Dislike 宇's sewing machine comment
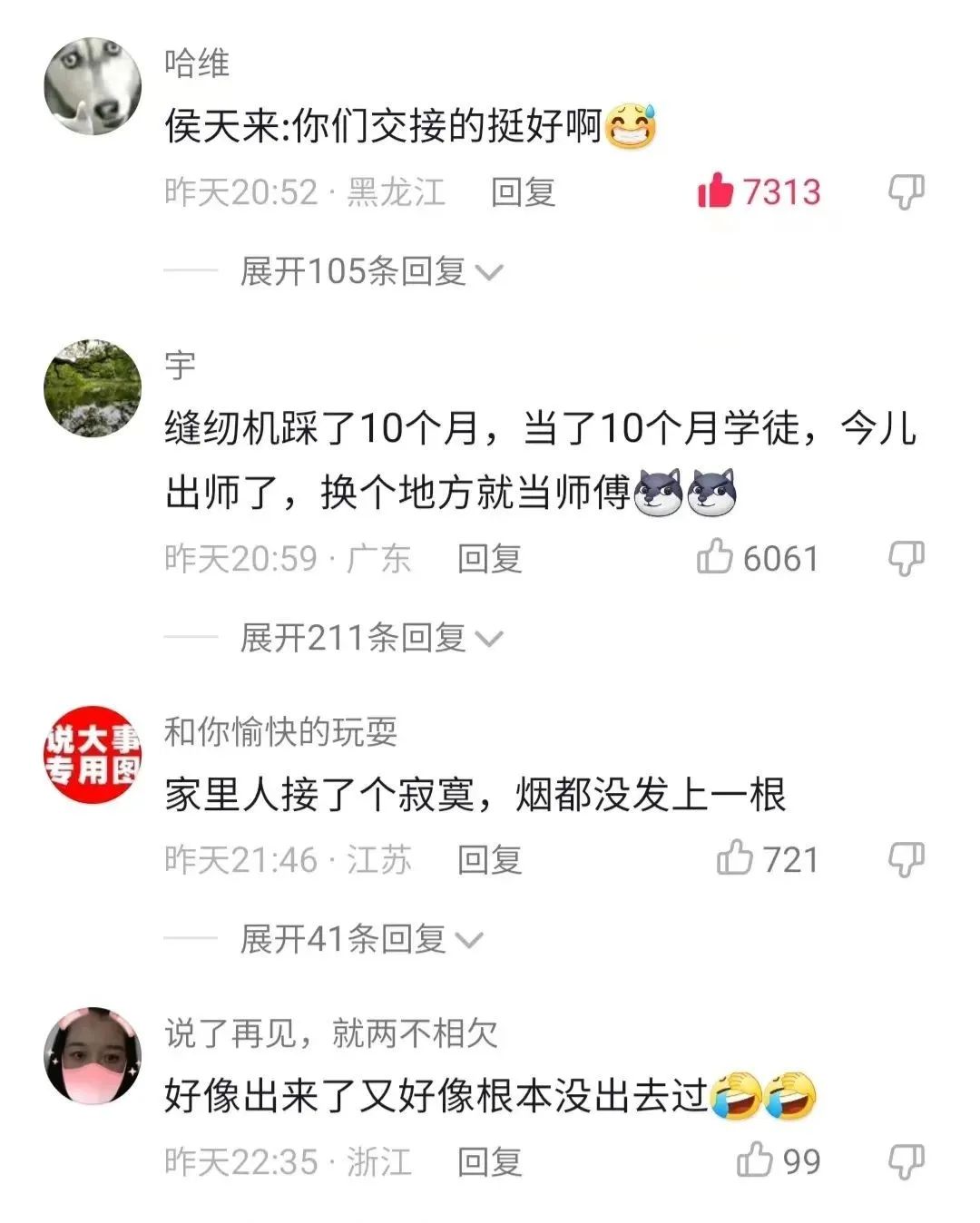Image resolution: width=980 pixels, height=1223 pixels. 906,557
